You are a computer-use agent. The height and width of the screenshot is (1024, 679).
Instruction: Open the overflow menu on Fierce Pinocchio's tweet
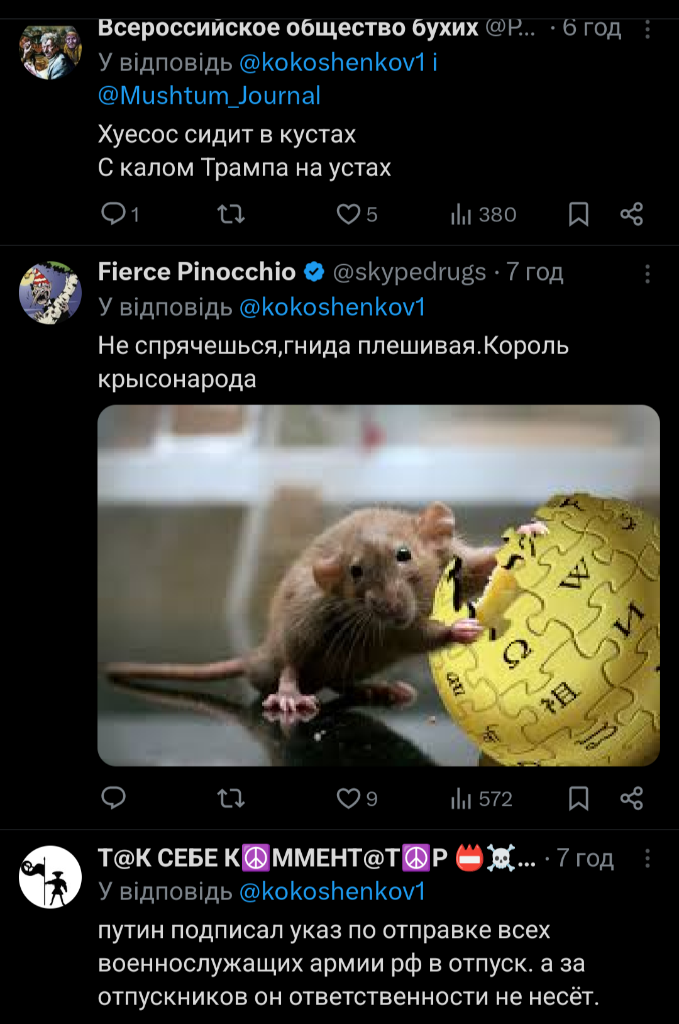tap(648, 273)
